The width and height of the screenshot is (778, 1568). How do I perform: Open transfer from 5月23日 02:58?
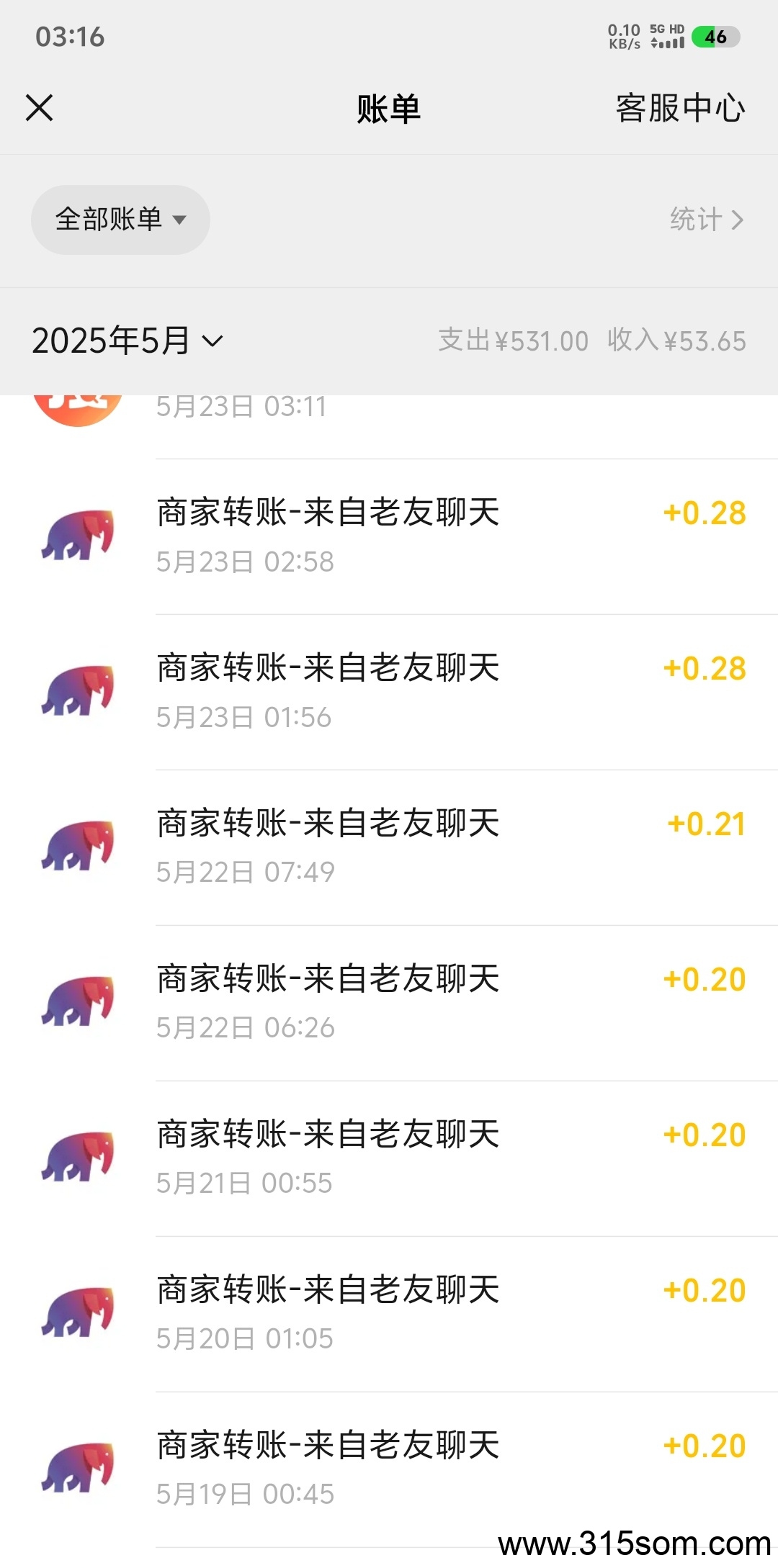click(x=389, y=537)
